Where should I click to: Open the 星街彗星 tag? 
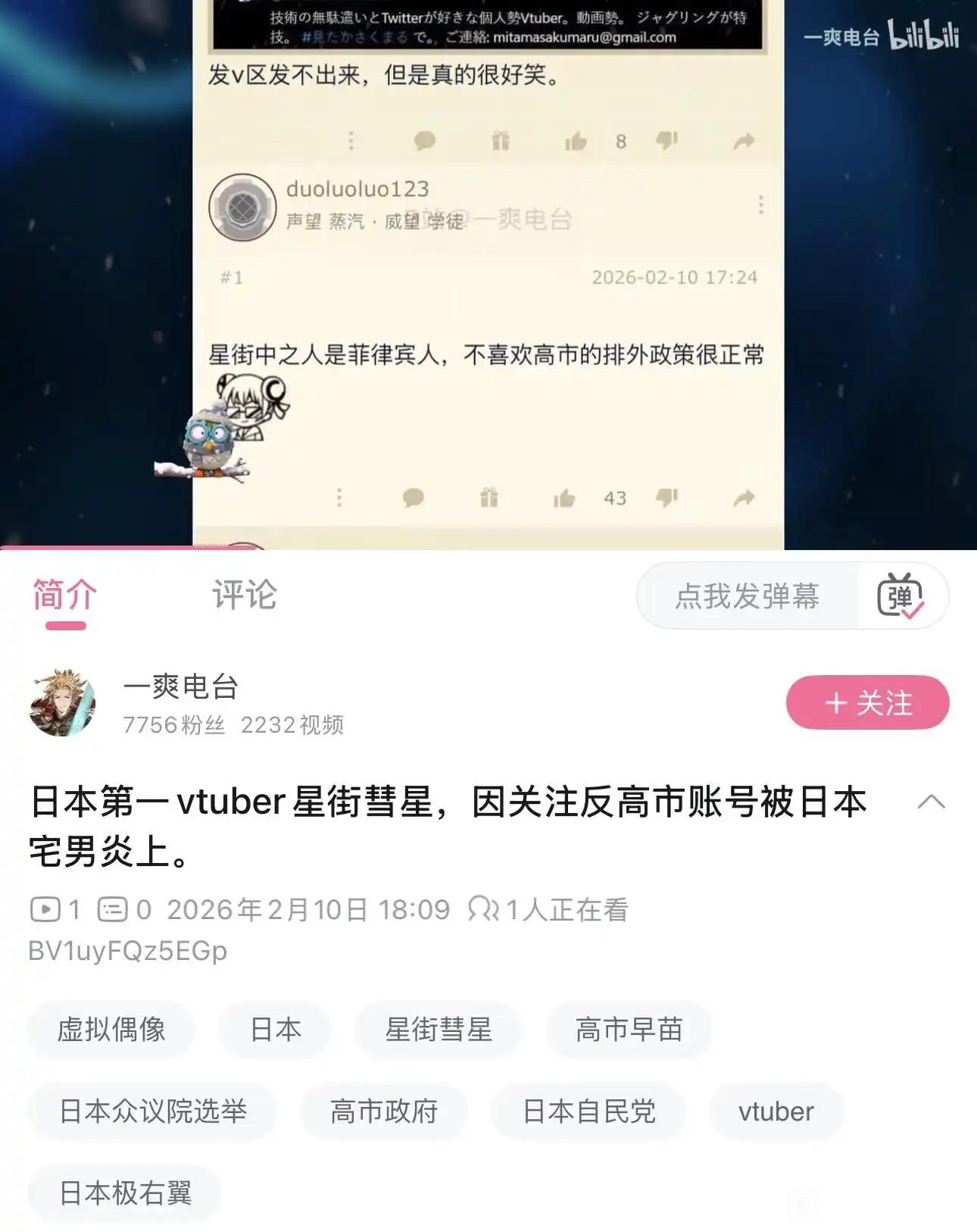[439, 1029]
